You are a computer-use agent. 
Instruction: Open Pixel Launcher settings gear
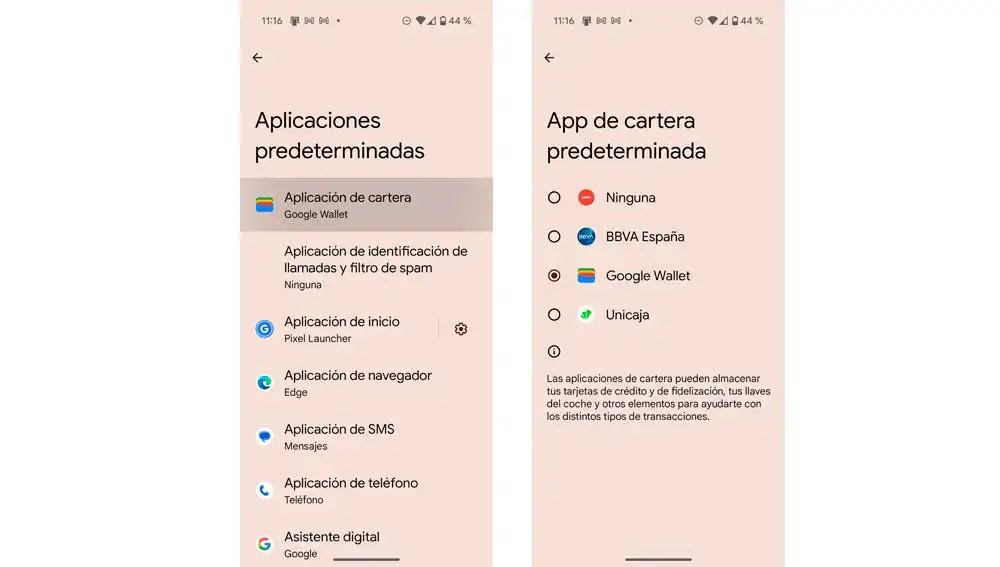tap(461, 329)
